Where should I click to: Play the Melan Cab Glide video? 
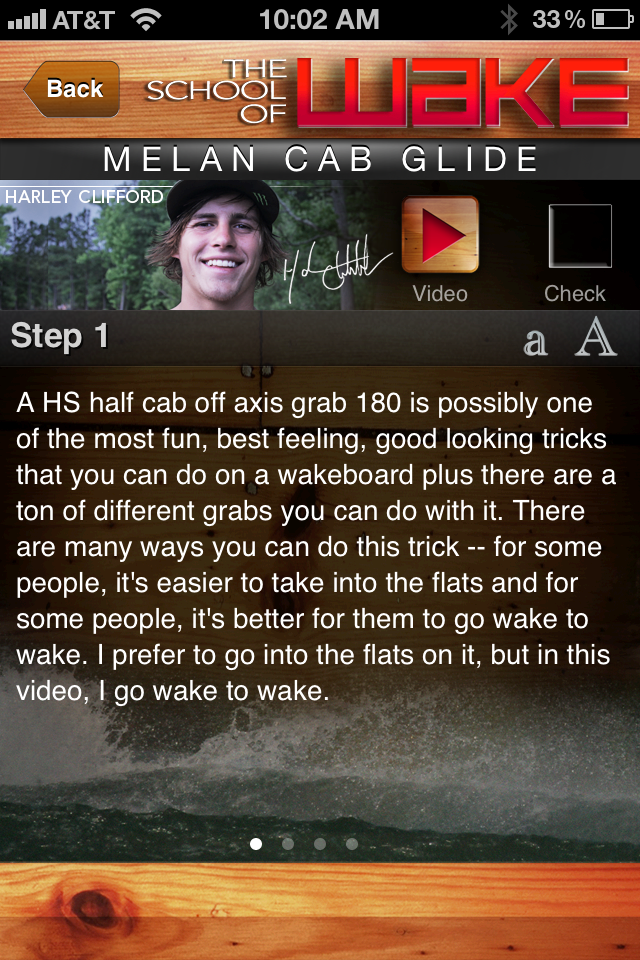tap(440, 235)
